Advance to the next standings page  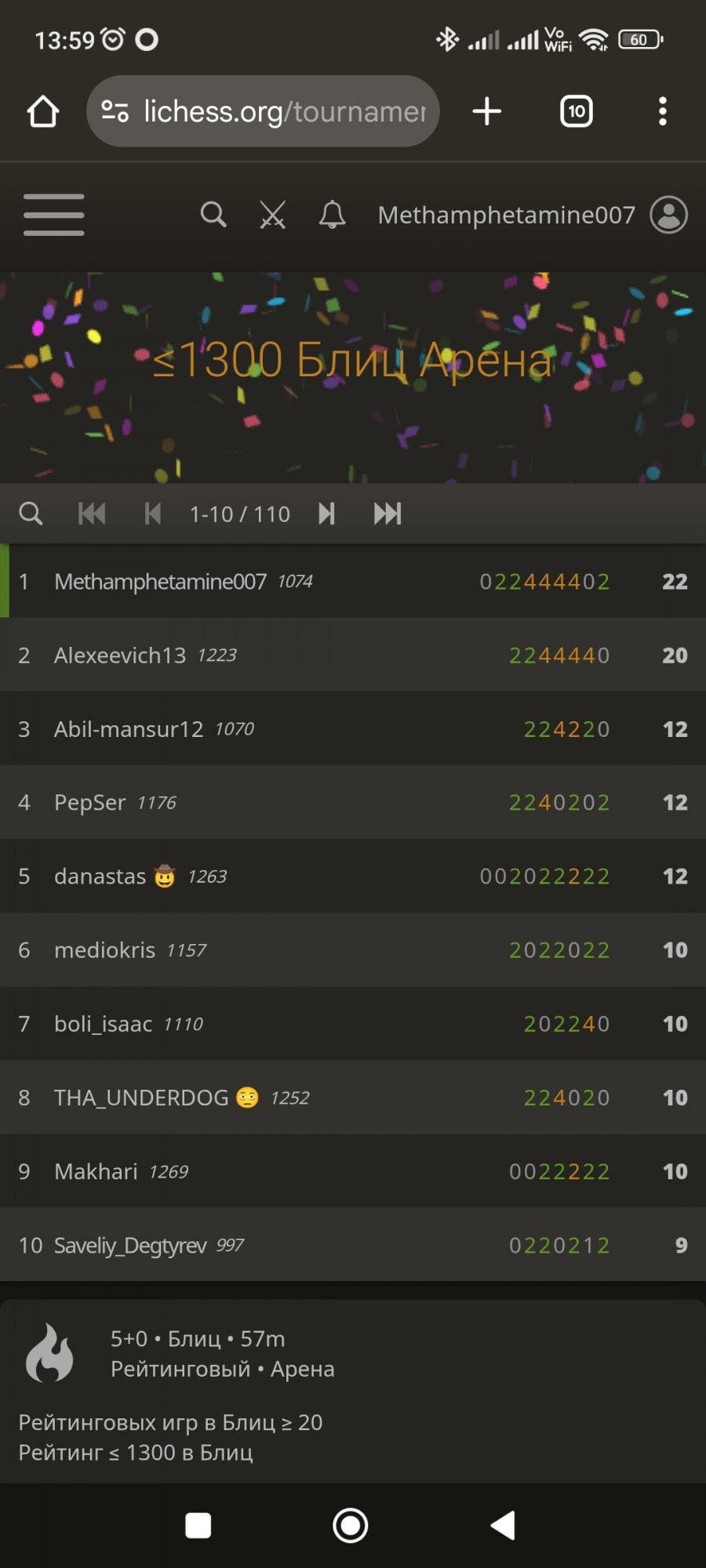click(x=326, y=514)
